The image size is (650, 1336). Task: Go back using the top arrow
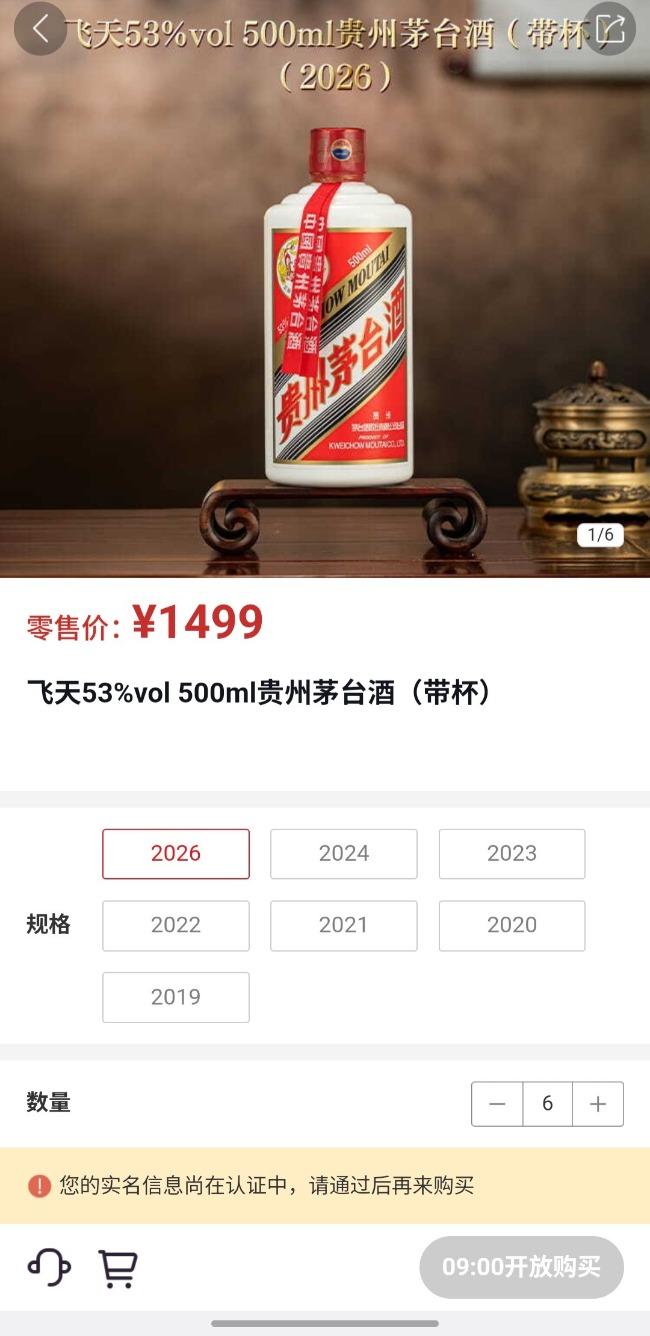40,29
